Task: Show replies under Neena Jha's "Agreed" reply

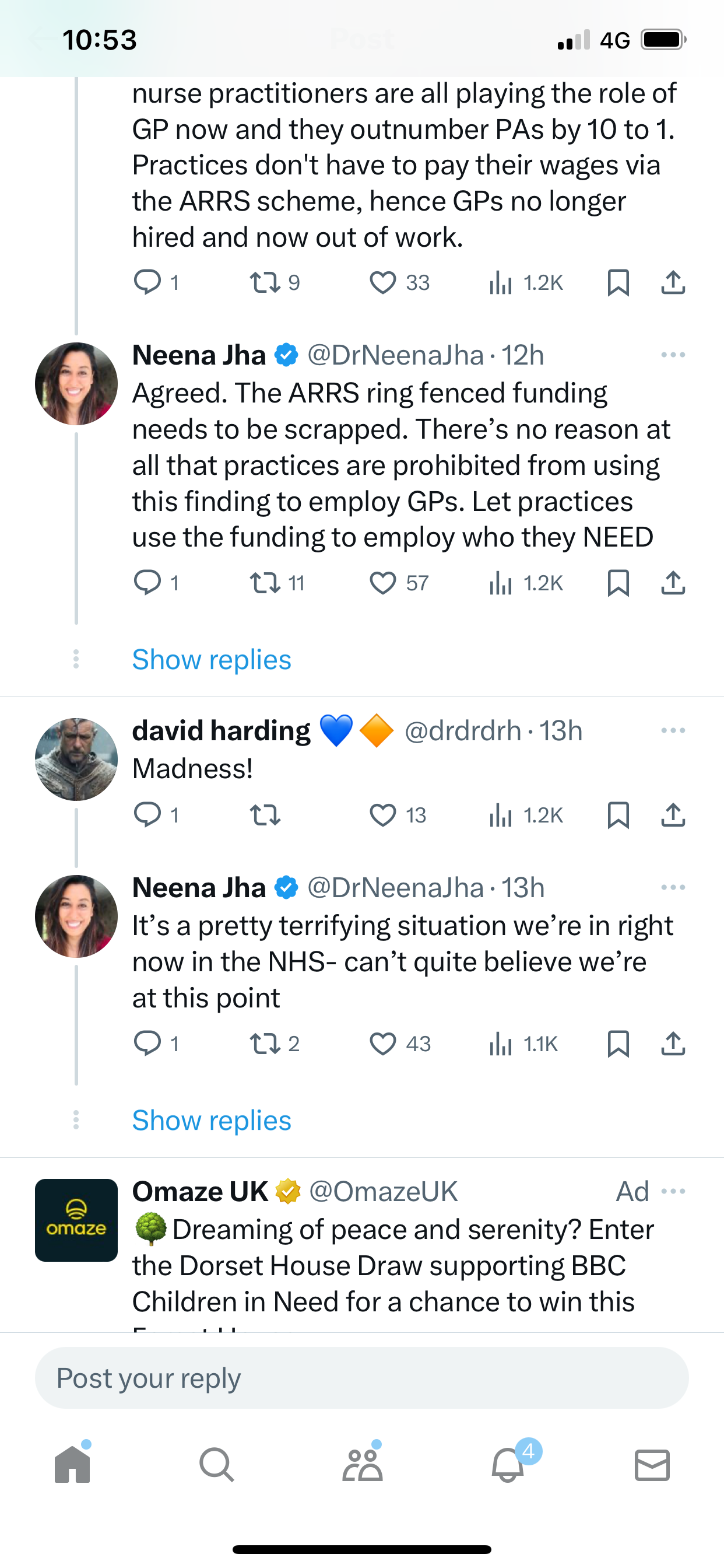Action: pos(212,660)
